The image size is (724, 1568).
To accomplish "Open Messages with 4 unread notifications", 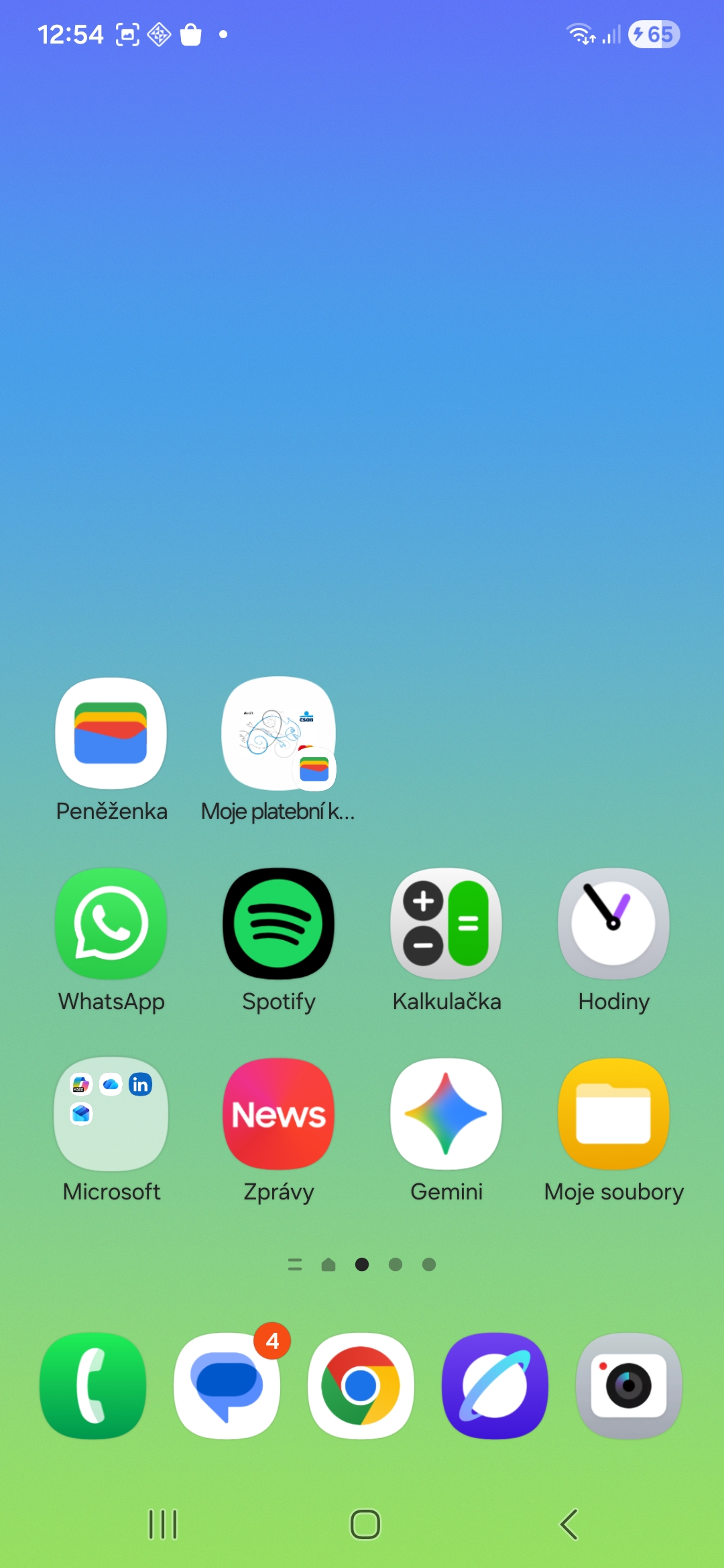I will pos(227,1386).
